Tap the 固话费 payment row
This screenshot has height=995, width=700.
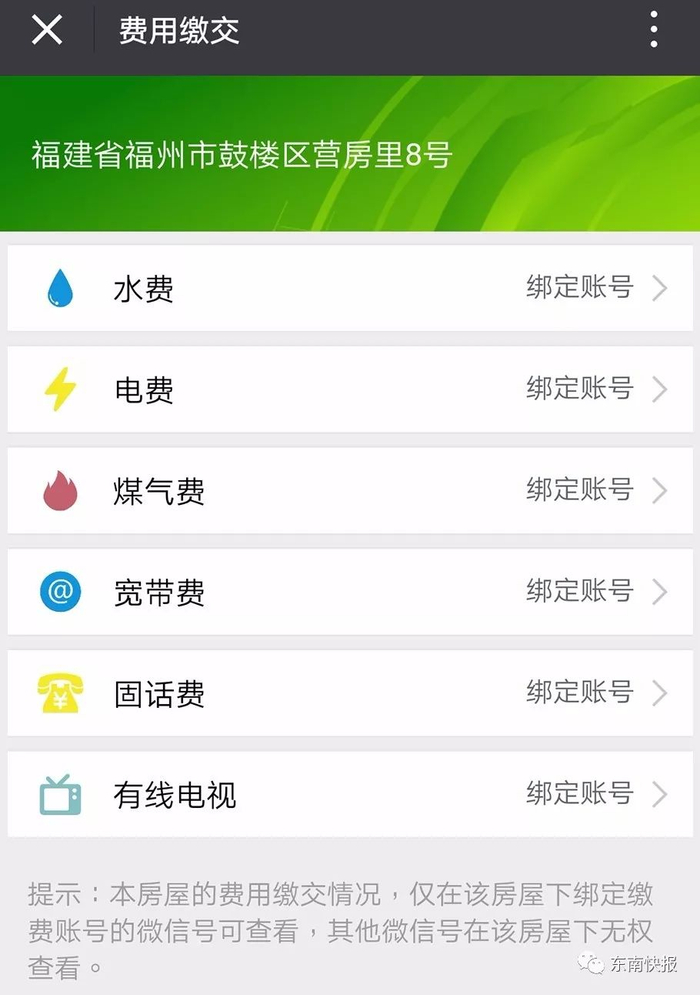tap(350, 693)
